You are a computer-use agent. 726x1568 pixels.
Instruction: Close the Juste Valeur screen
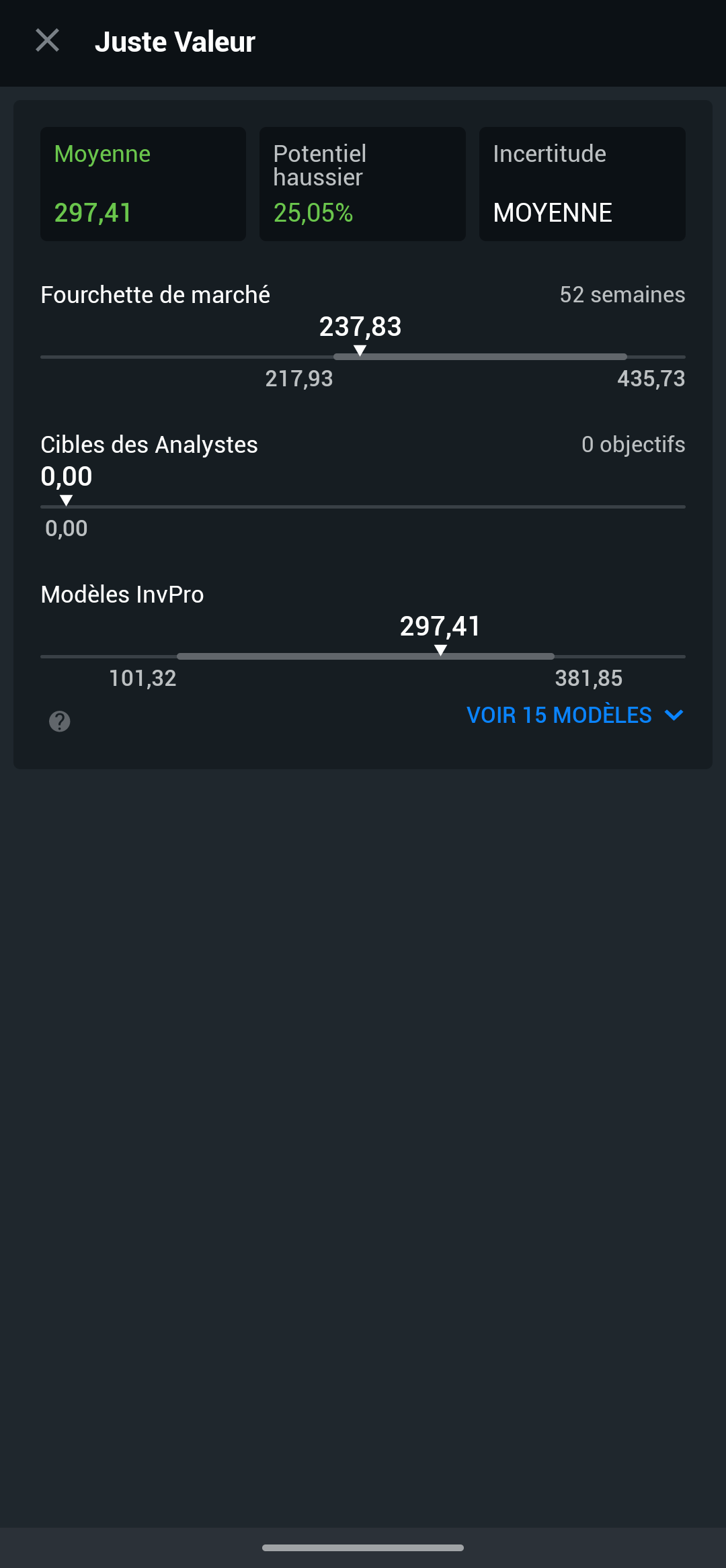[x=47, y=41]
